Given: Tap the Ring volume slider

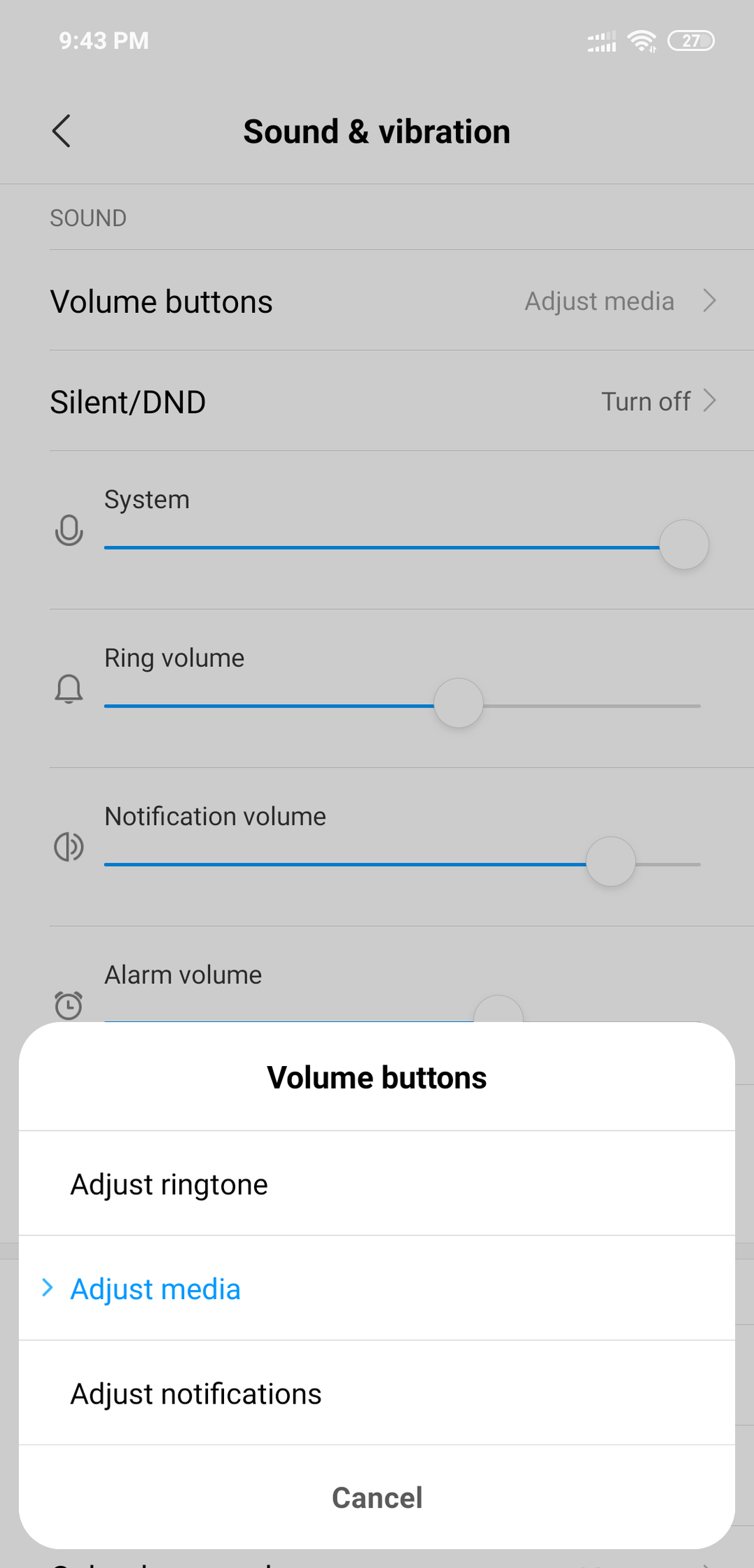Looking at the screenshot, I should click(403, 703).
